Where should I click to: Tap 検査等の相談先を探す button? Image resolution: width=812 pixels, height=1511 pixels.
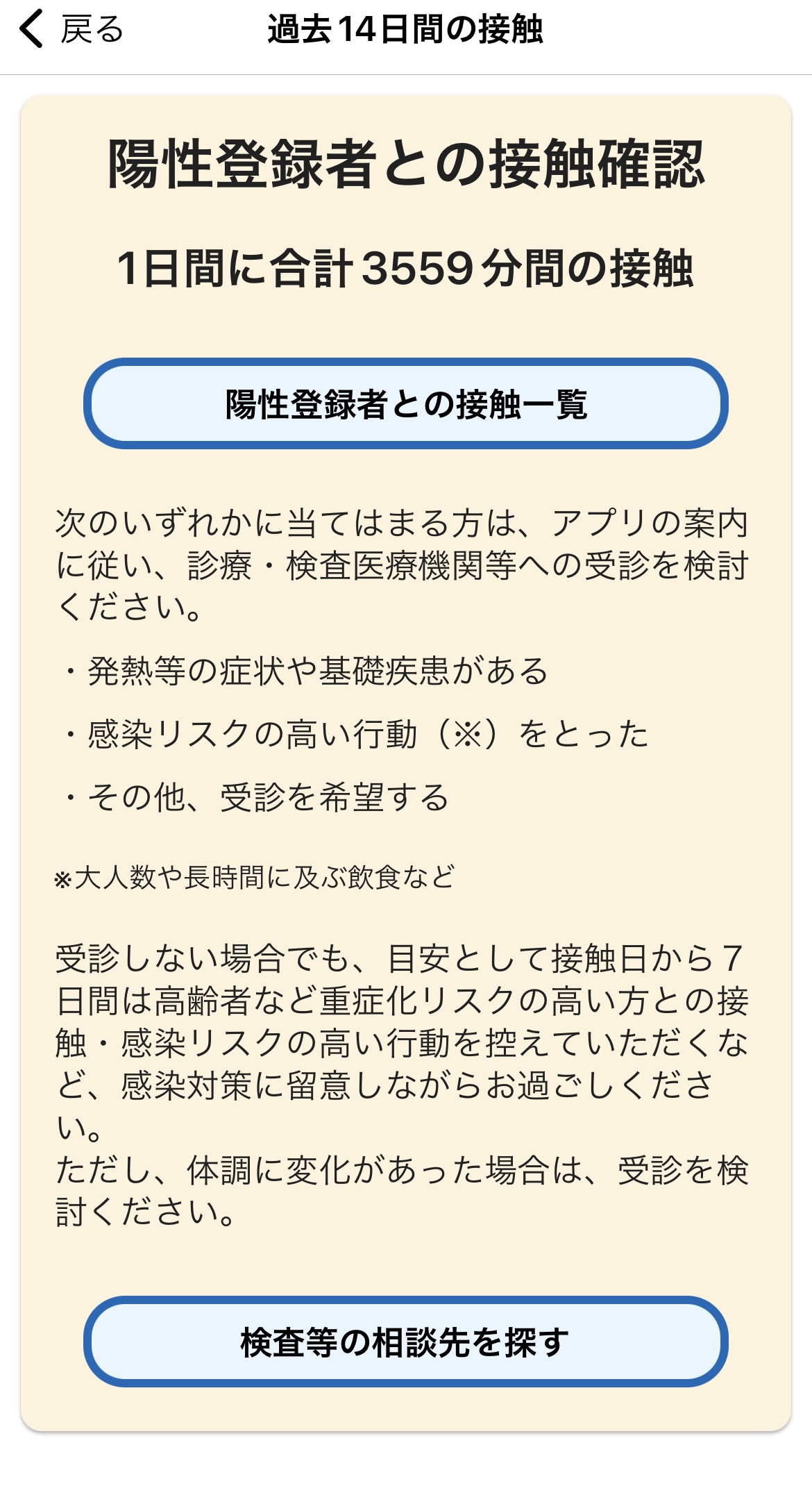click(x=406, y=1342)
